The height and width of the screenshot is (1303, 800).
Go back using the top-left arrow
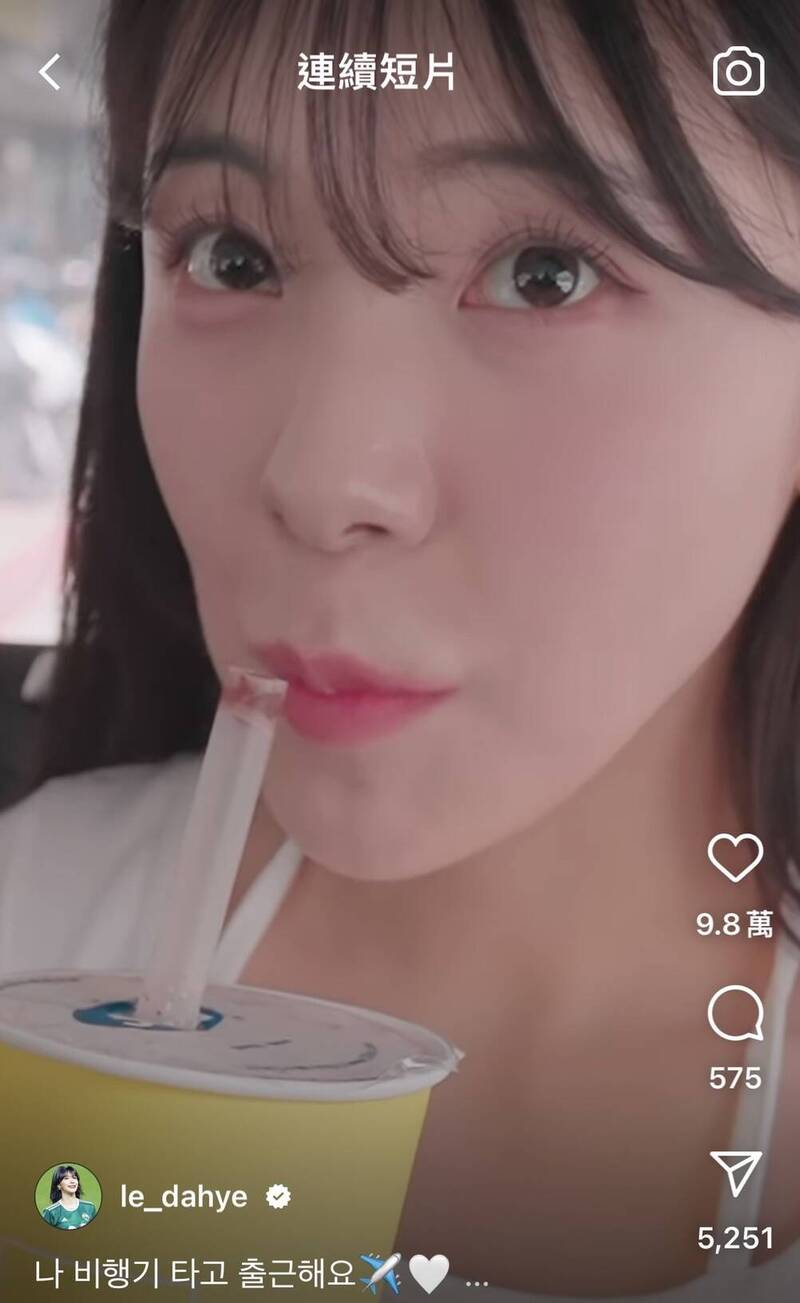(x=49, y=72)
